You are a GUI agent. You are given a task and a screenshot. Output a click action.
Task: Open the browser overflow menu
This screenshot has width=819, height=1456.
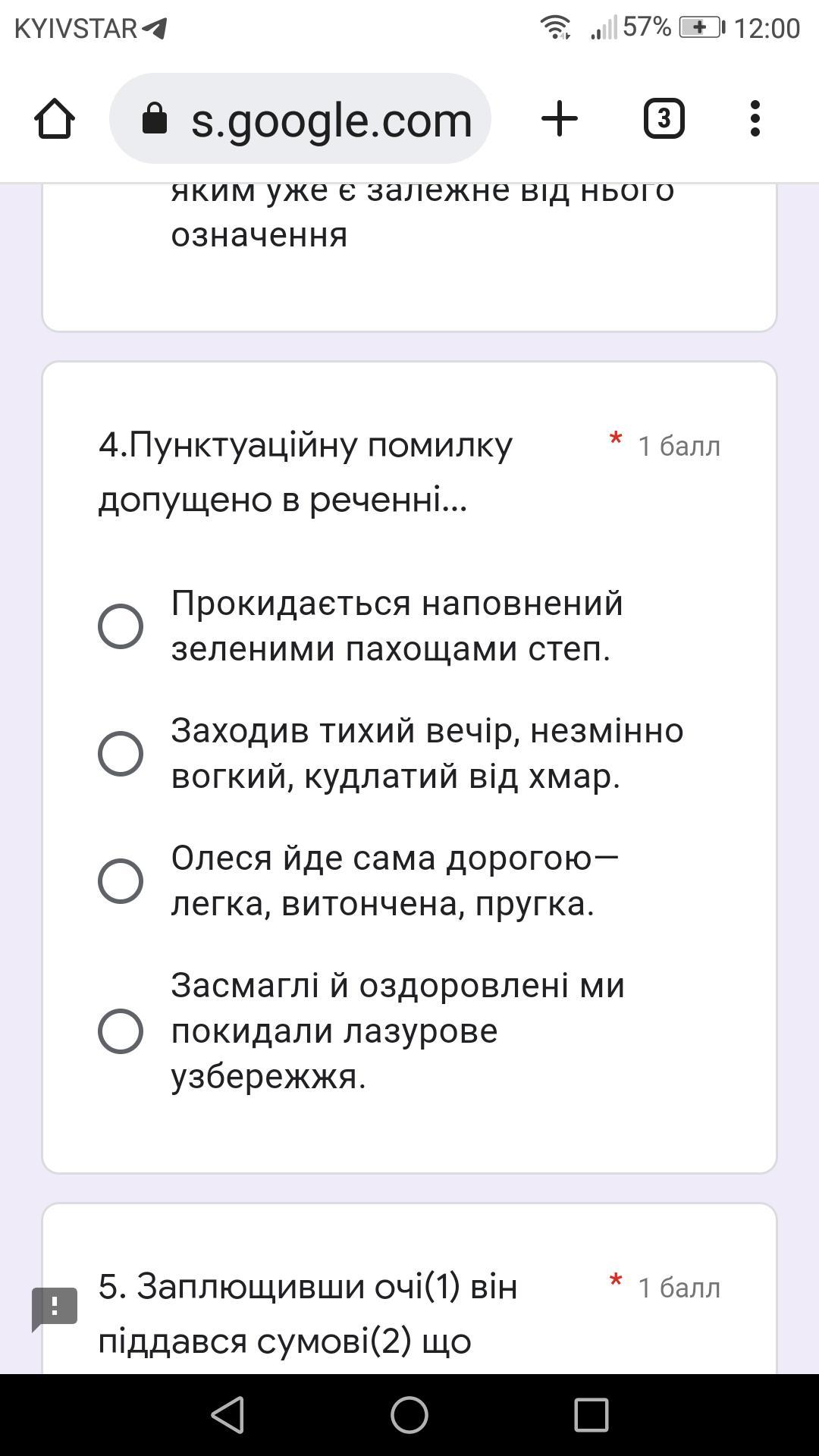(x=755, y=118)
